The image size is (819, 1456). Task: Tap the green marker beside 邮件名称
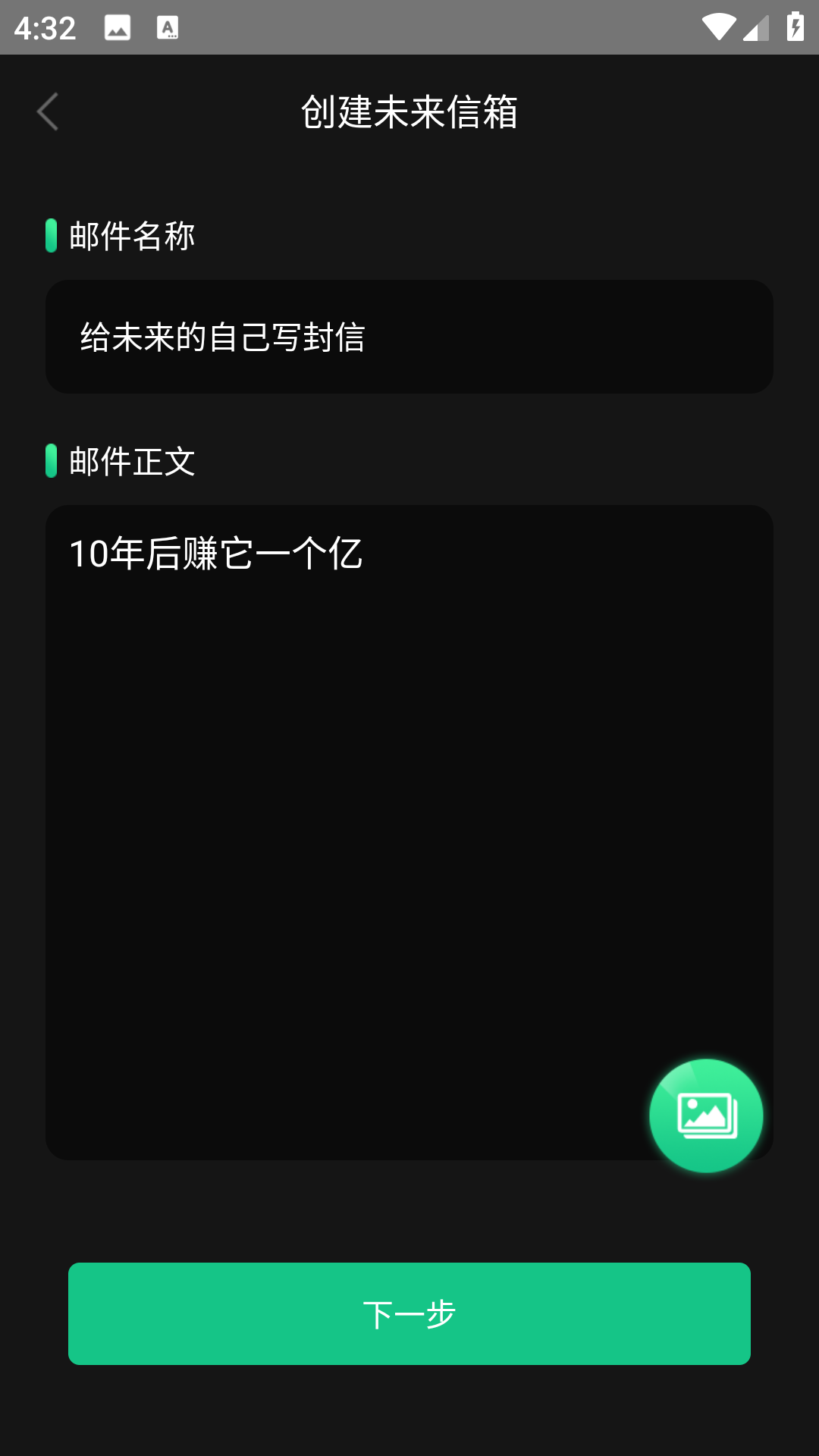click(52, 236)
